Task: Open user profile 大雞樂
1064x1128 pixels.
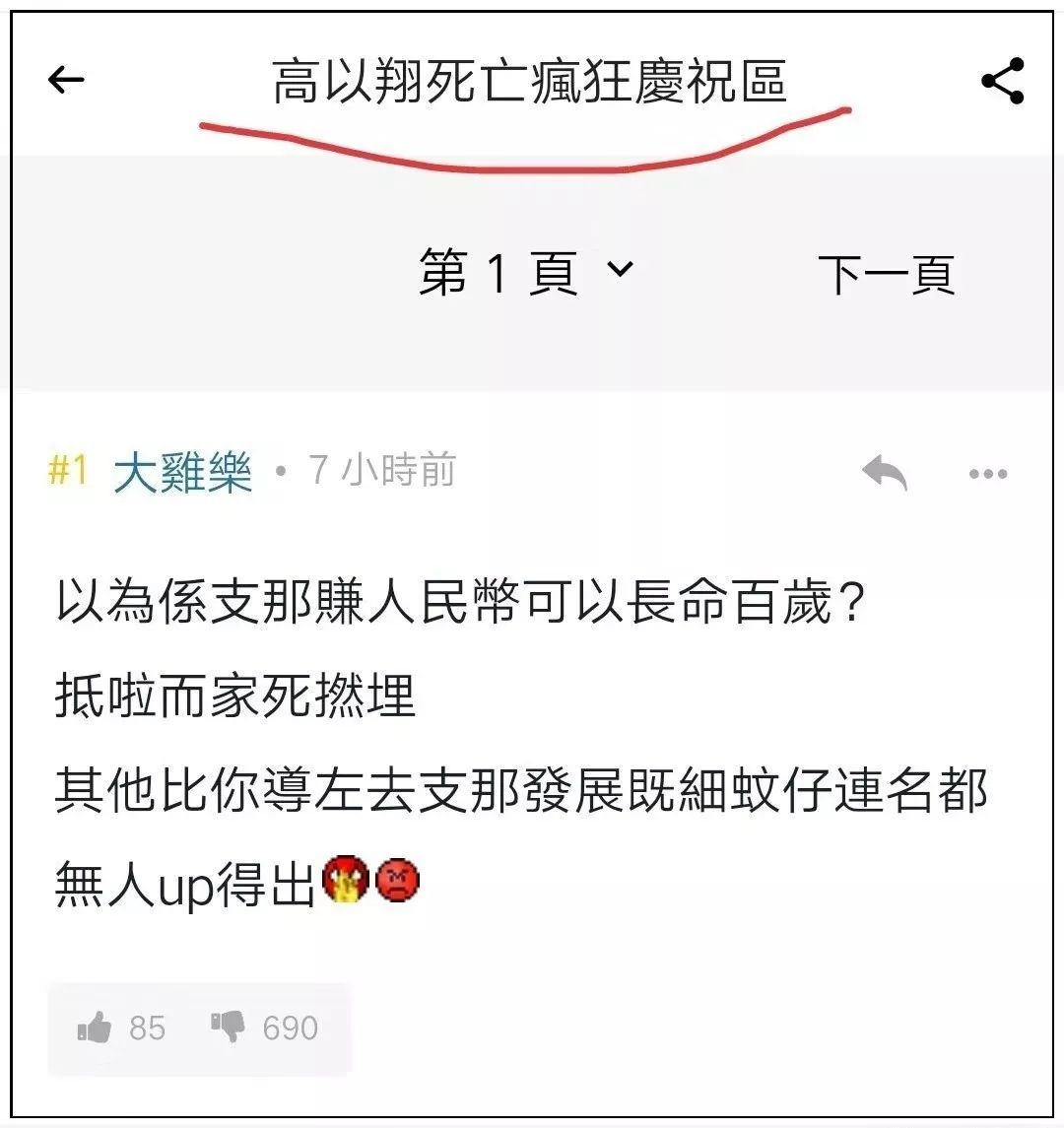Action: click(183, 472)
